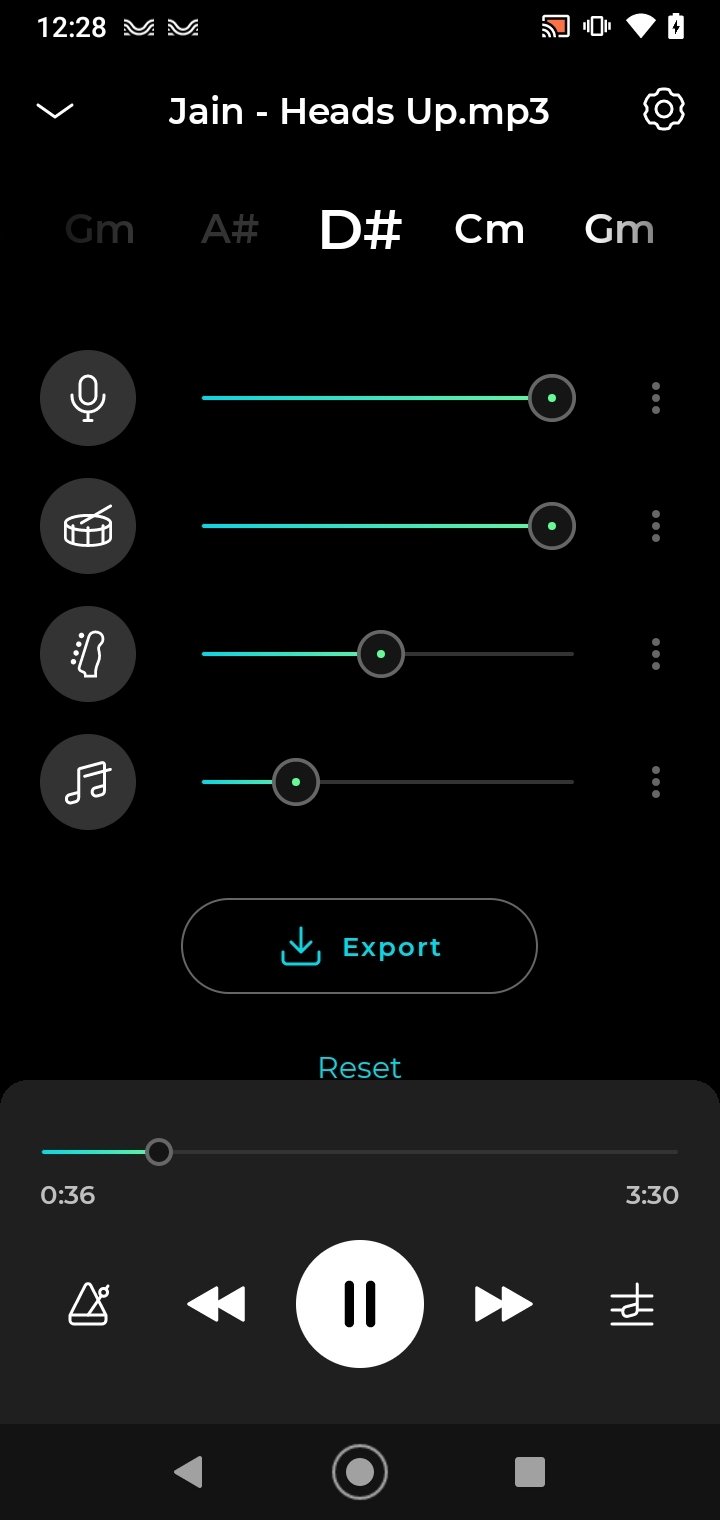Open the metronome

[89, 1304]
